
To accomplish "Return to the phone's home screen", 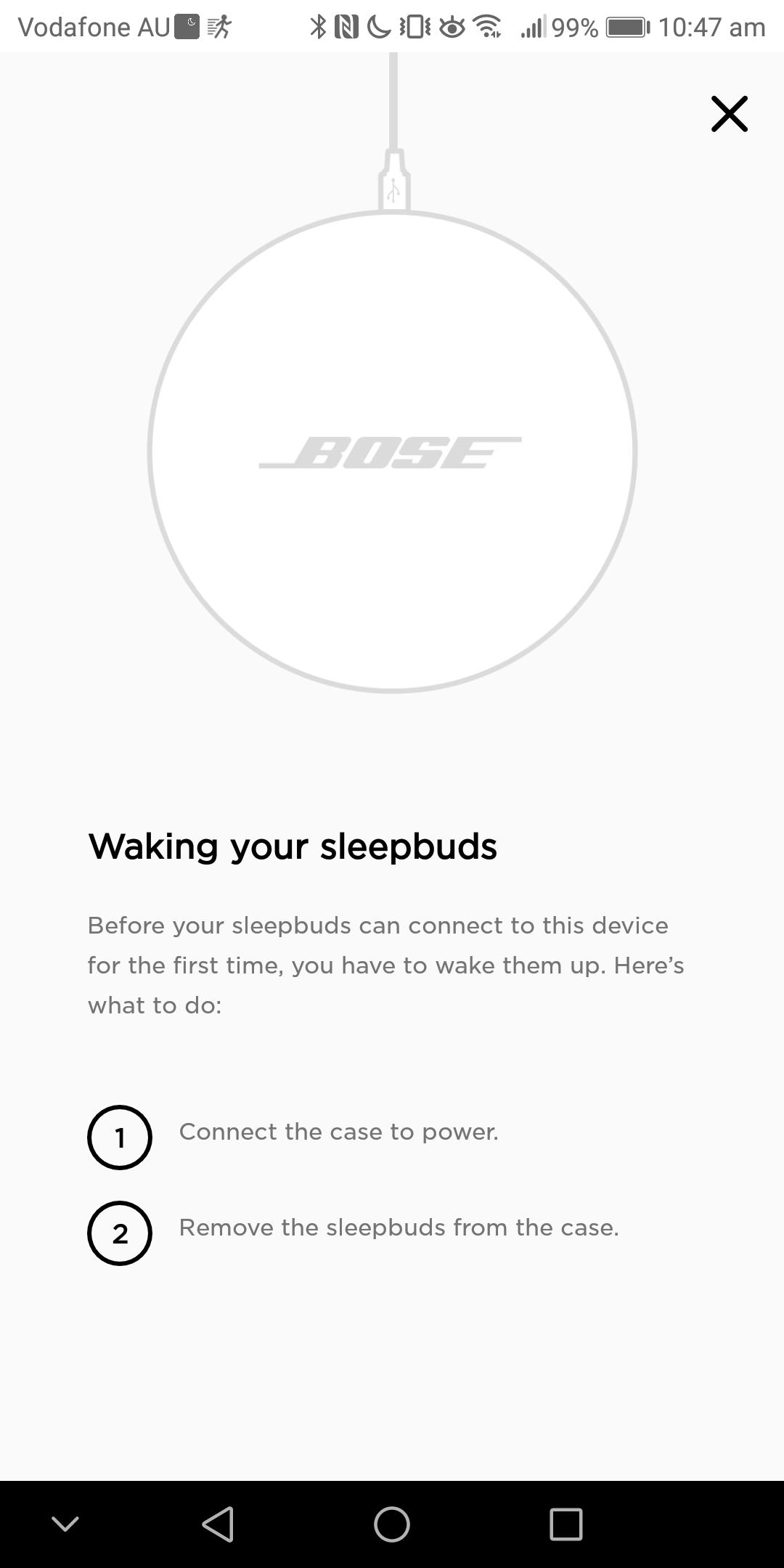I will tap(392, 1524).
